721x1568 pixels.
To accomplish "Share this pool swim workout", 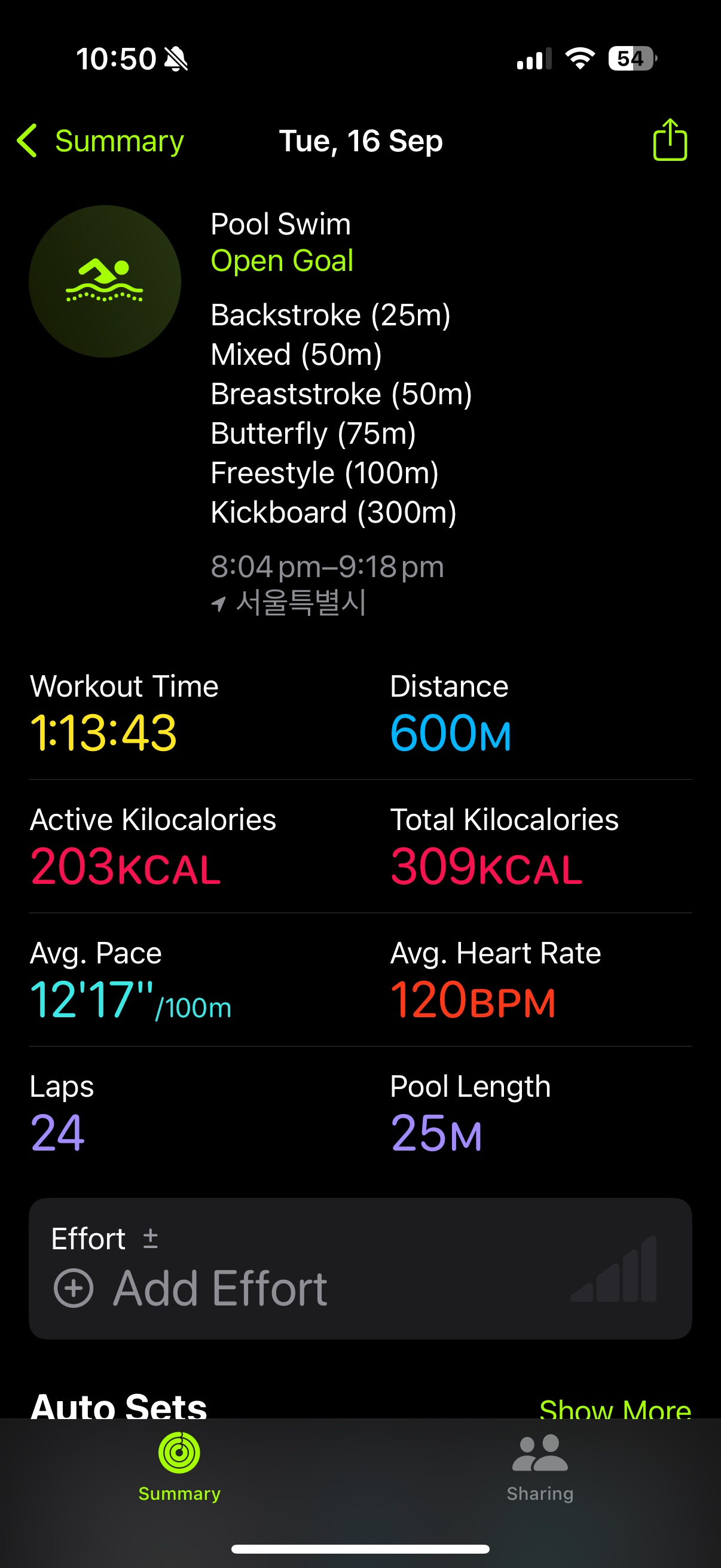I will coord(669,141).
